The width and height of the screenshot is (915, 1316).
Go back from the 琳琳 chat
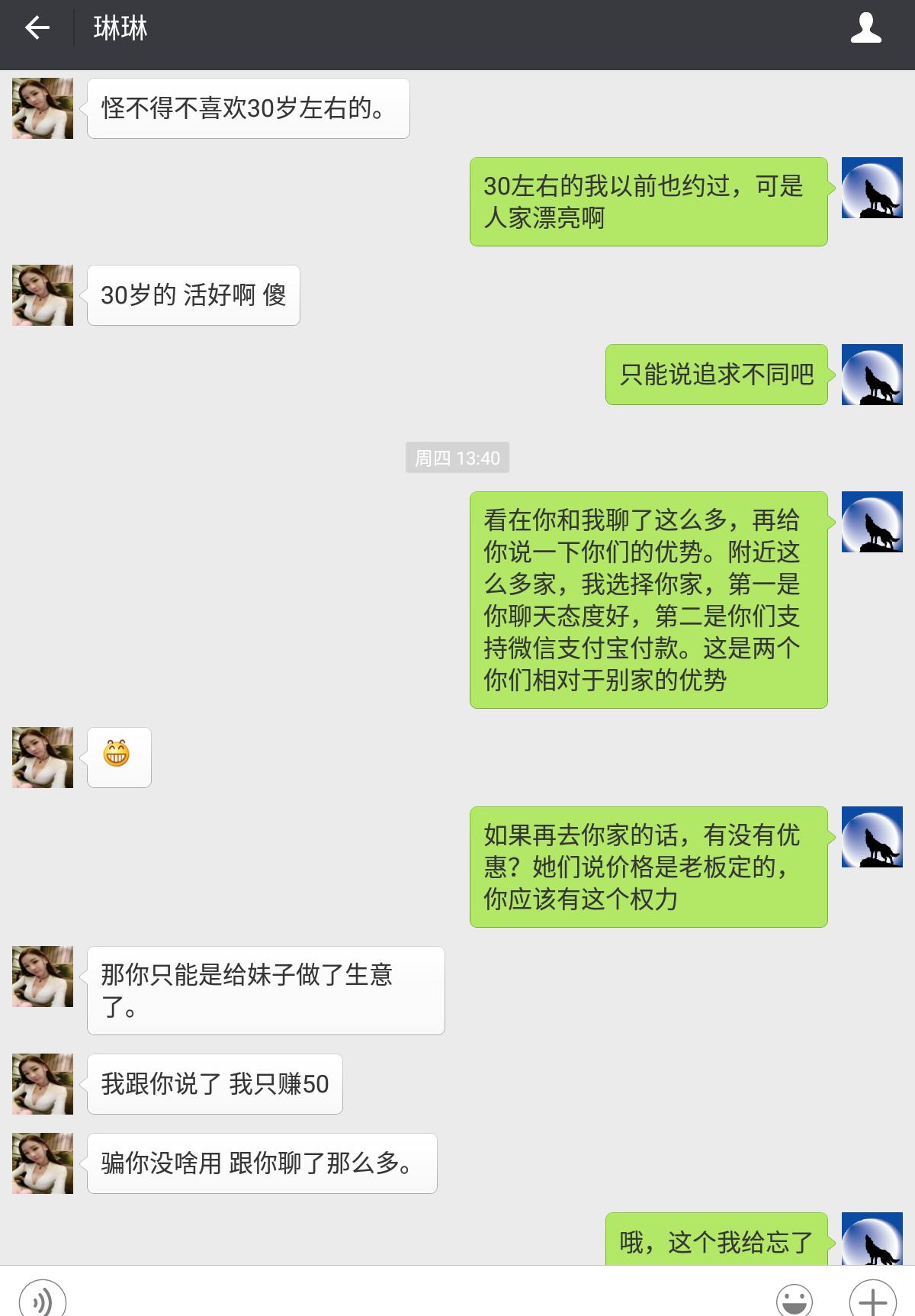37,29
